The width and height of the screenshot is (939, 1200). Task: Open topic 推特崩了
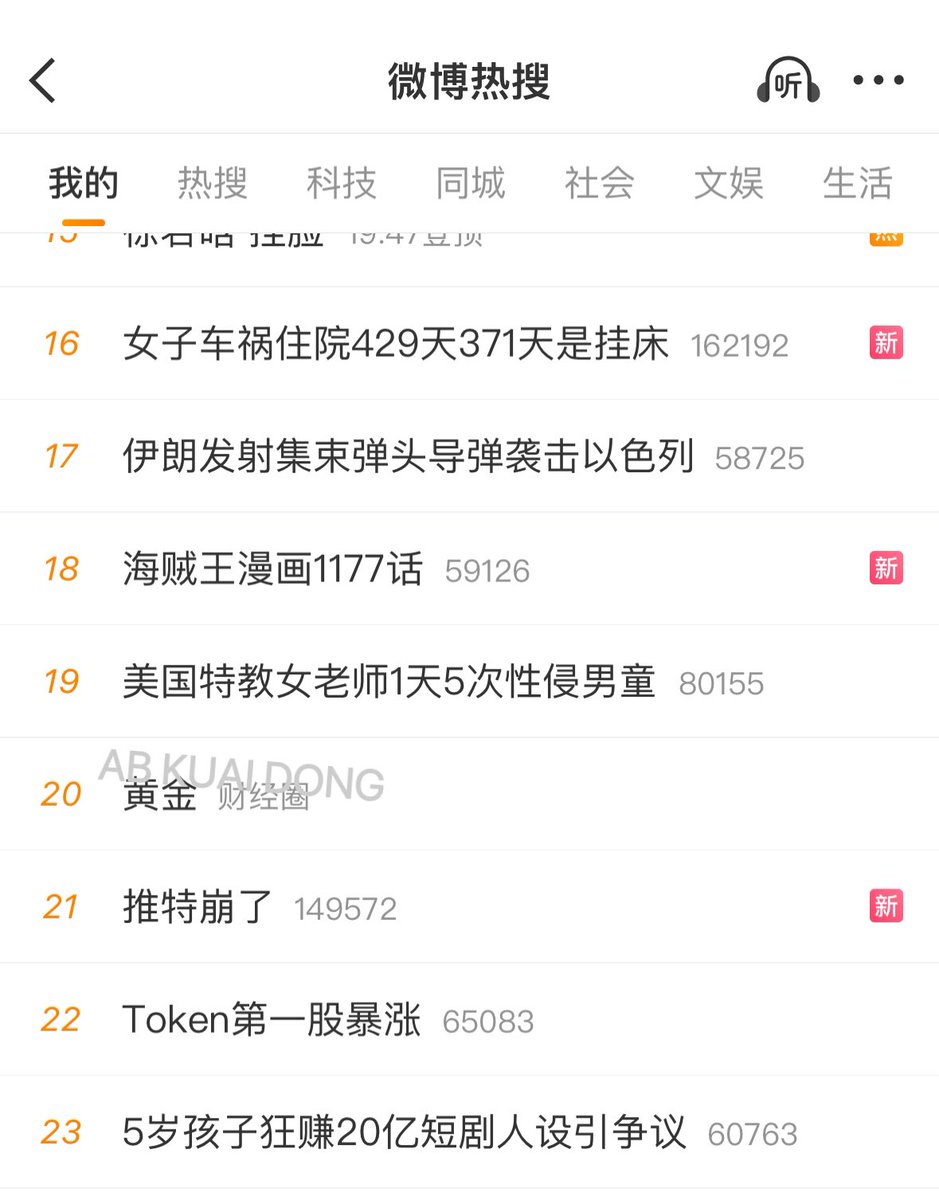[198, 907]
